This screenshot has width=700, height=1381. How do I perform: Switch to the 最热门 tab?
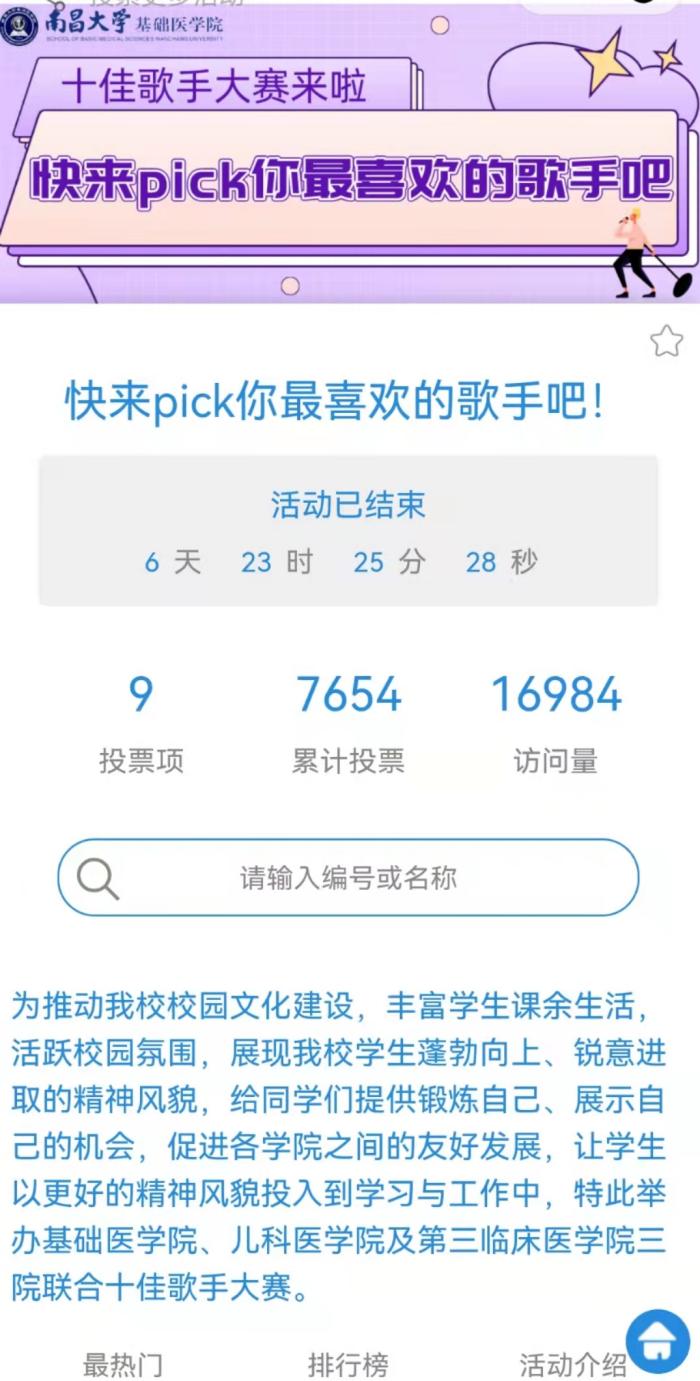tap(122, 1364)
